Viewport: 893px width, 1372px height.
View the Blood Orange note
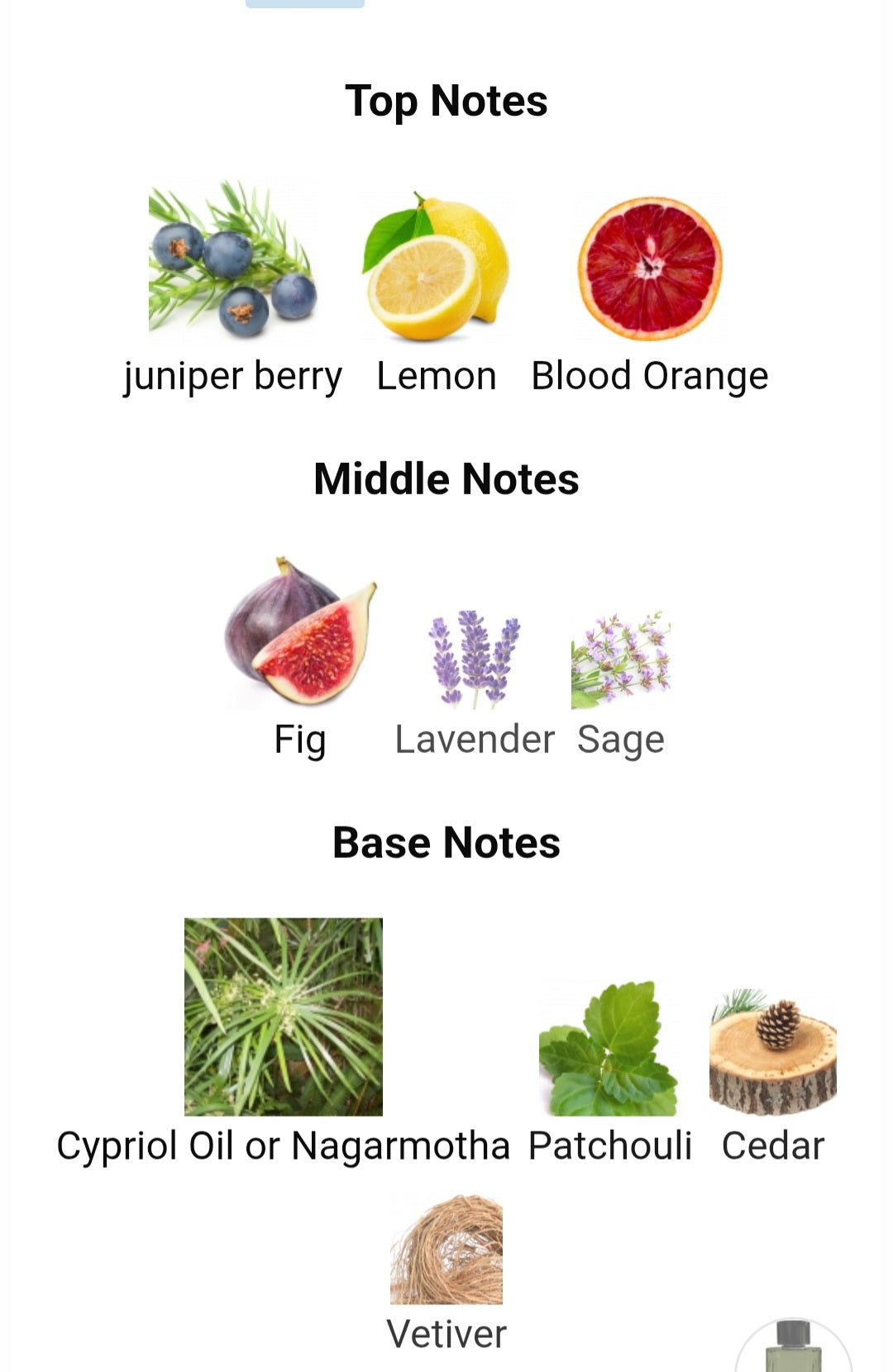[x=650, y=268]
